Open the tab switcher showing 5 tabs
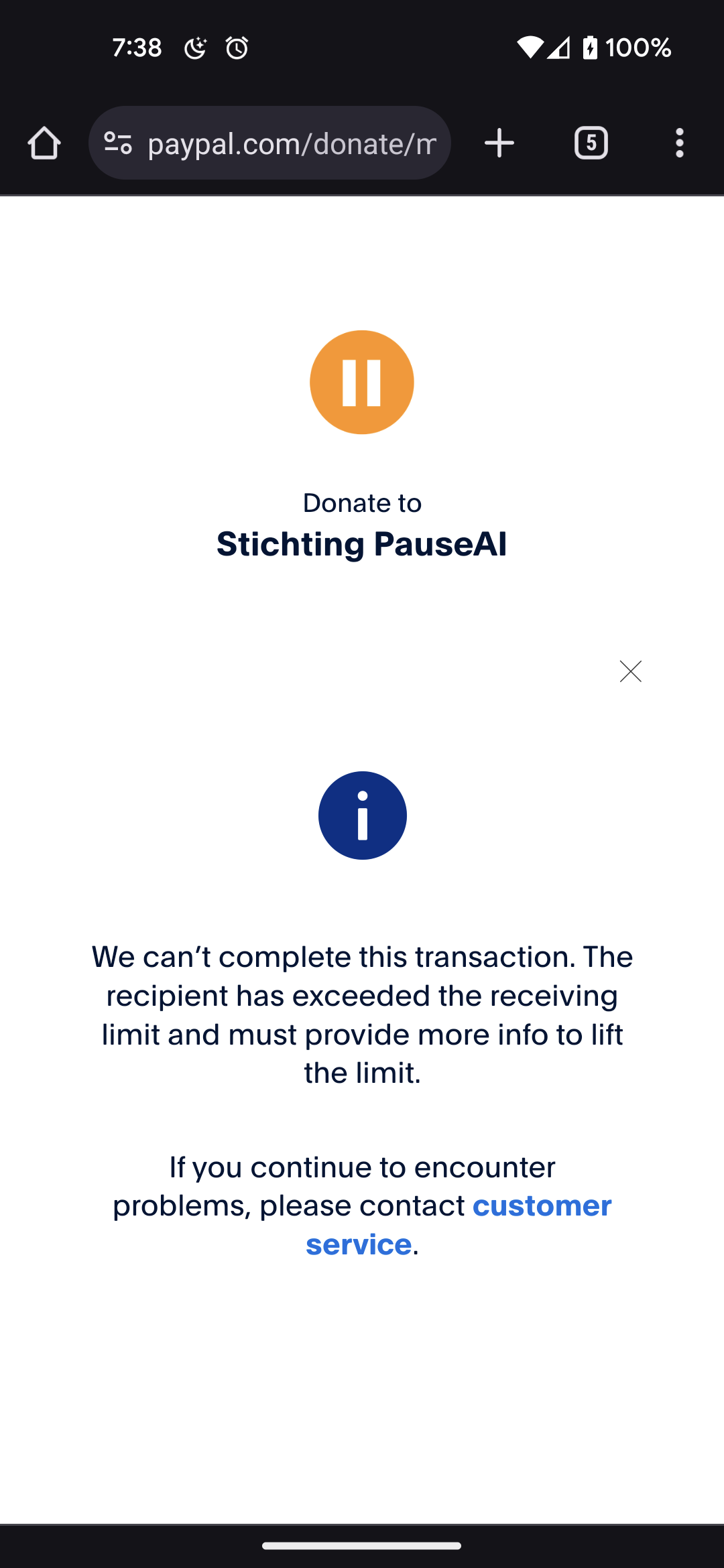Viewport: 724px width, 1568px height. (x=591, y=143)
